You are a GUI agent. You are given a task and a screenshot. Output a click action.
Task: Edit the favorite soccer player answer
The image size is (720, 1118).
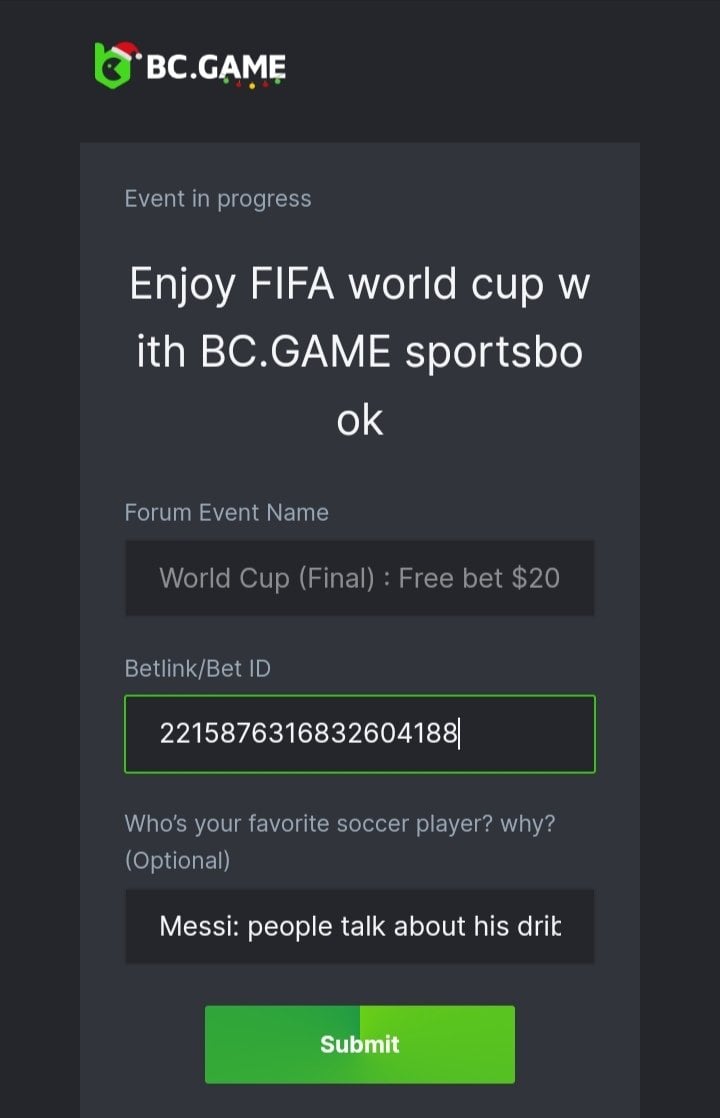tap(359, 926)
